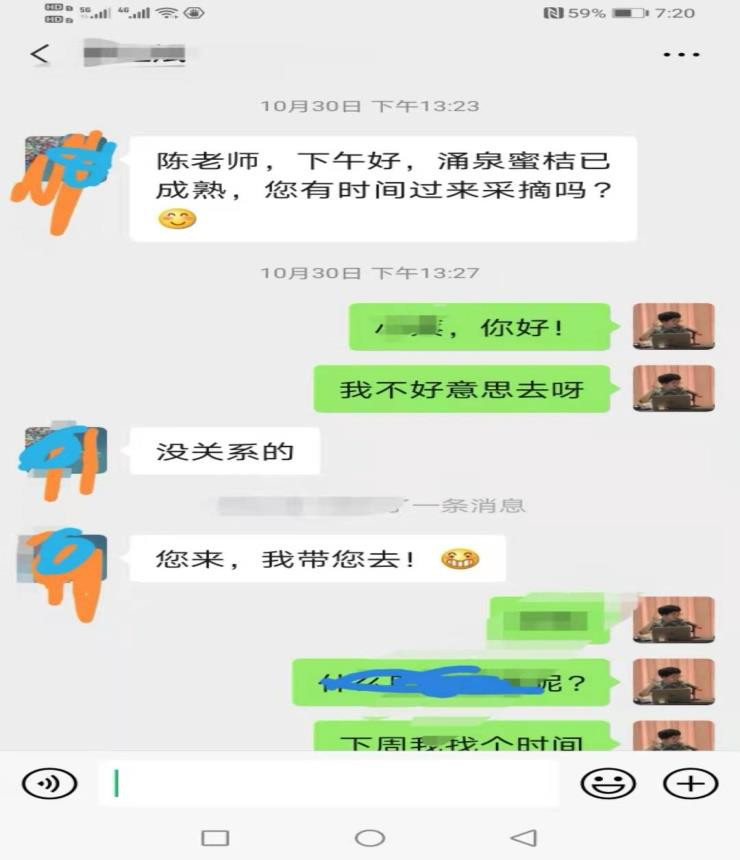Open recent apps from navigation bar

point(215,838)
